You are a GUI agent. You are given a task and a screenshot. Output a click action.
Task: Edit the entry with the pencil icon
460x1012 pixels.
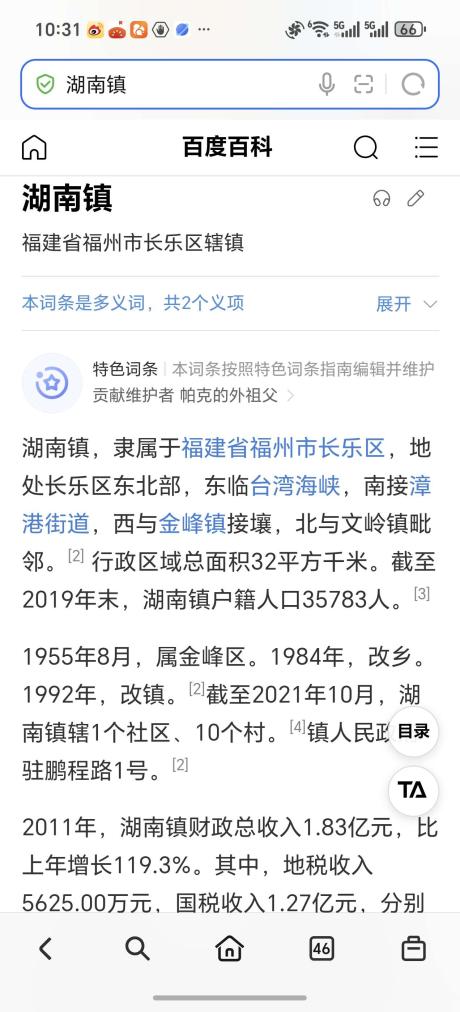[415, 199]
